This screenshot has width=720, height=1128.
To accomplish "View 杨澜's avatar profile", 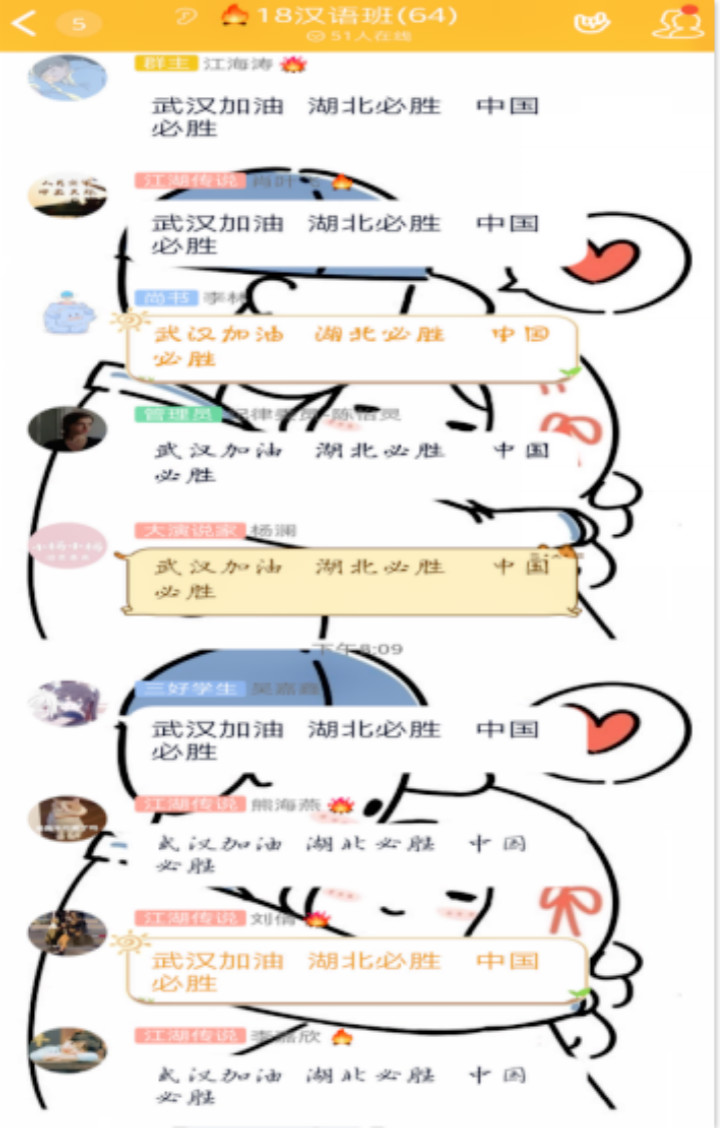I will [67, 546].
